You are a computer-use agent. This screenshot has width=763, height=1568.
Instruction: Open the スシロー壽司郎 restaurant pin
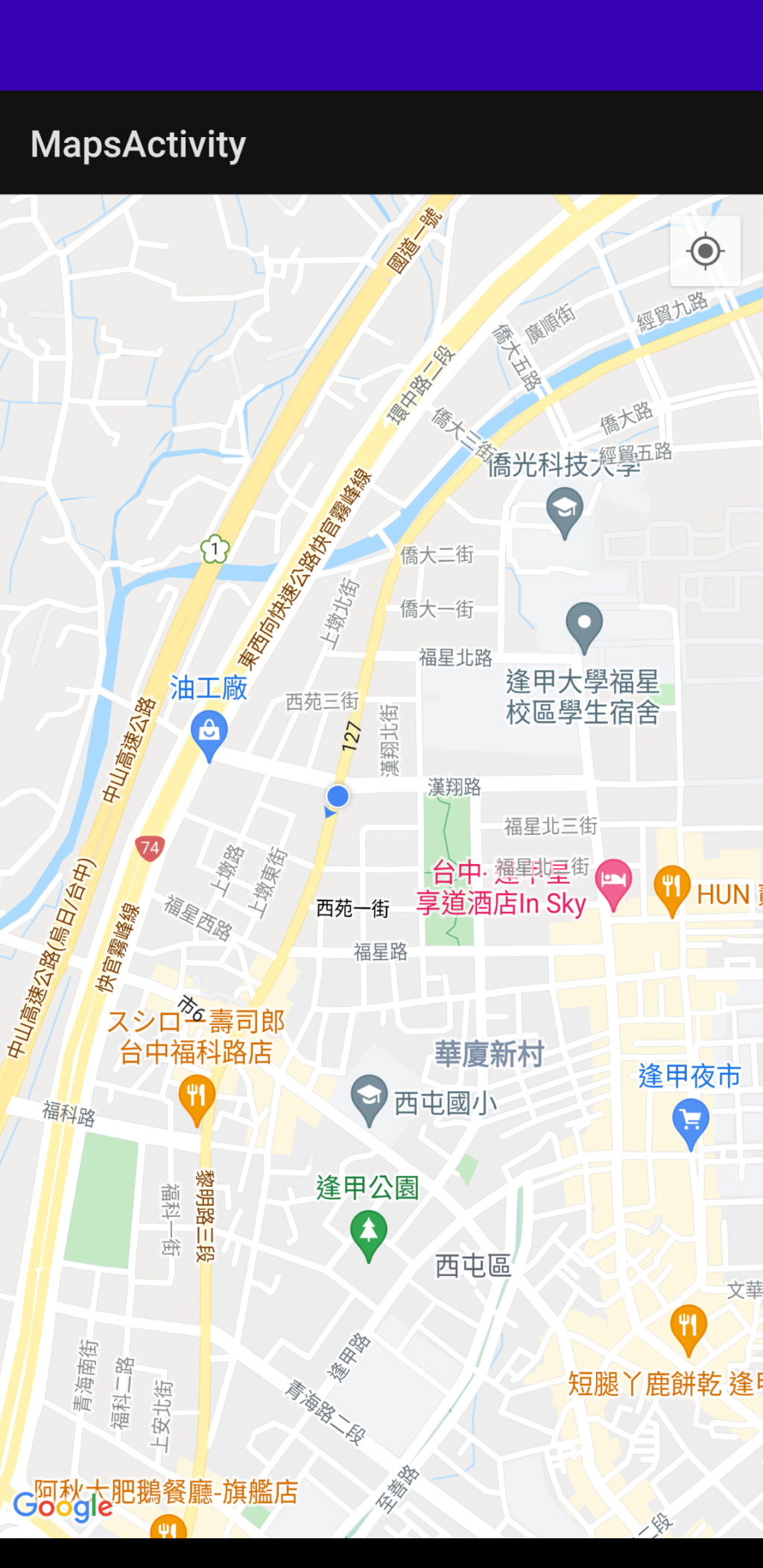click(197, 1098)
